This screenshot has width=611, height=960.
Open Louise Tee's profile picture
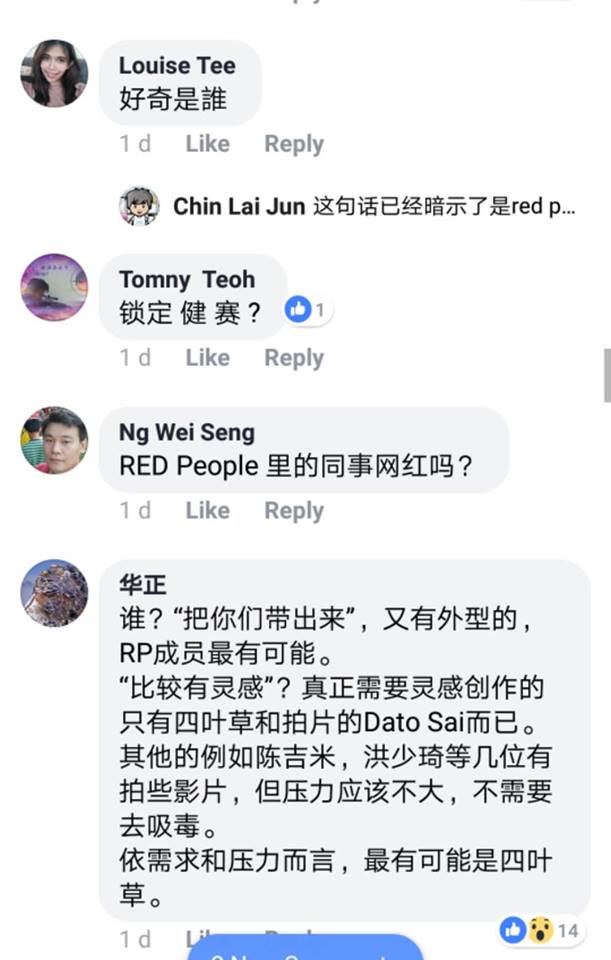pyautogui.click(x=54, y=73)
